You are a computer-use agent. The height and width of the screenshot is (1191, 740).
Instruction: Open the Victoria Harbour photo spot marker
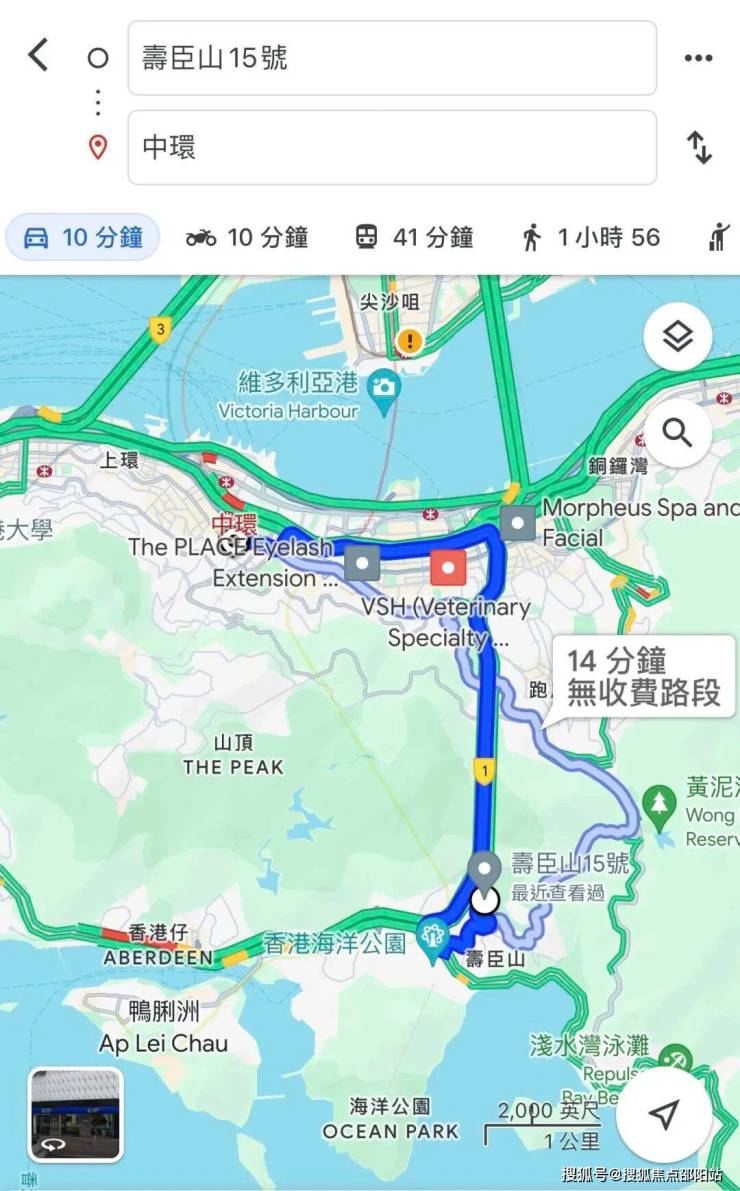383,385
